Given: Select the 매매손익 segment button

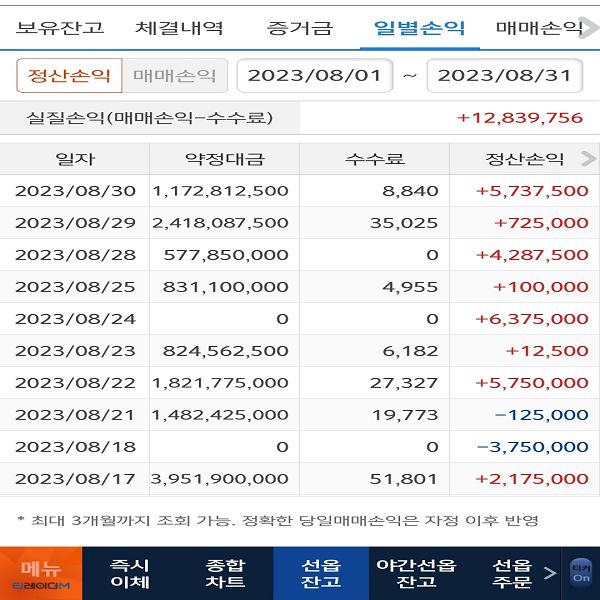Looking at the screenshot, I should (174, 75).
